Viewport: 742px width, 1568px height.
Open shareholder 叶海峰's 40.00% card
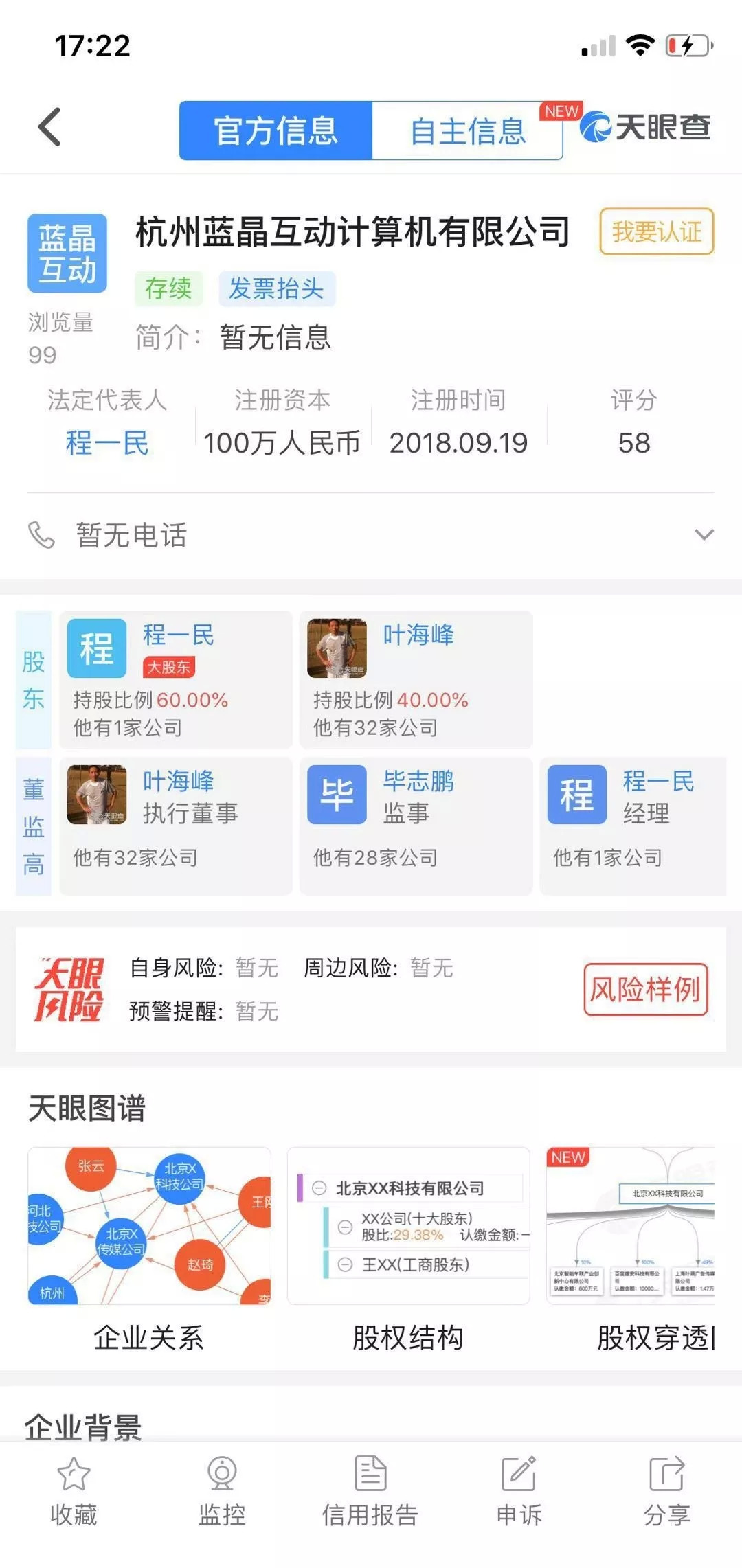tap(416, 679)
